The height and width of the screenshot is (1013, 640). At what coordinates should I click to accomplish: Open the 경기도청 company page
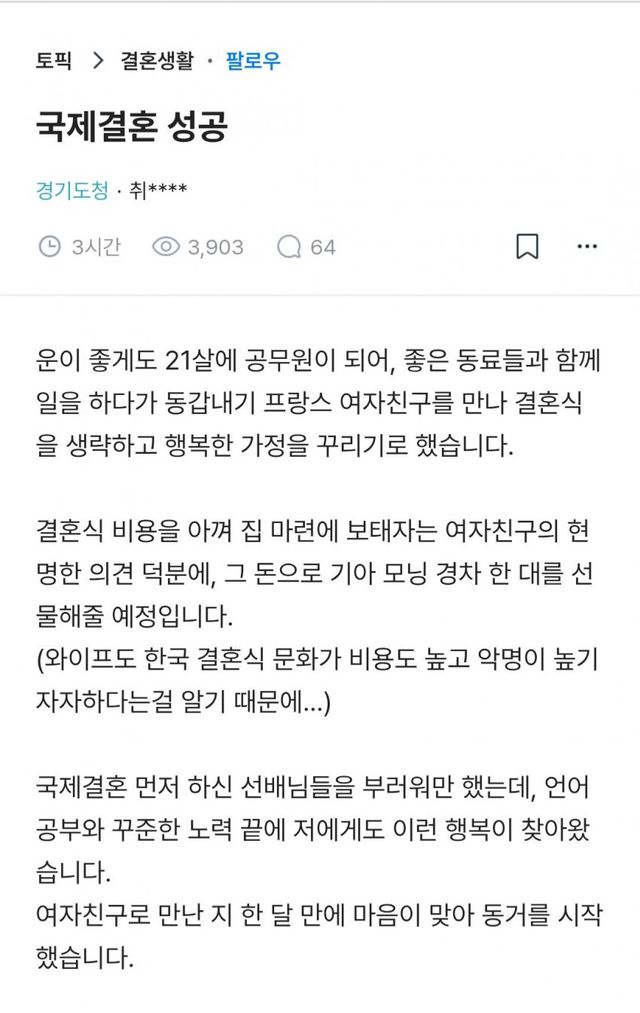[x=72, y=189]
